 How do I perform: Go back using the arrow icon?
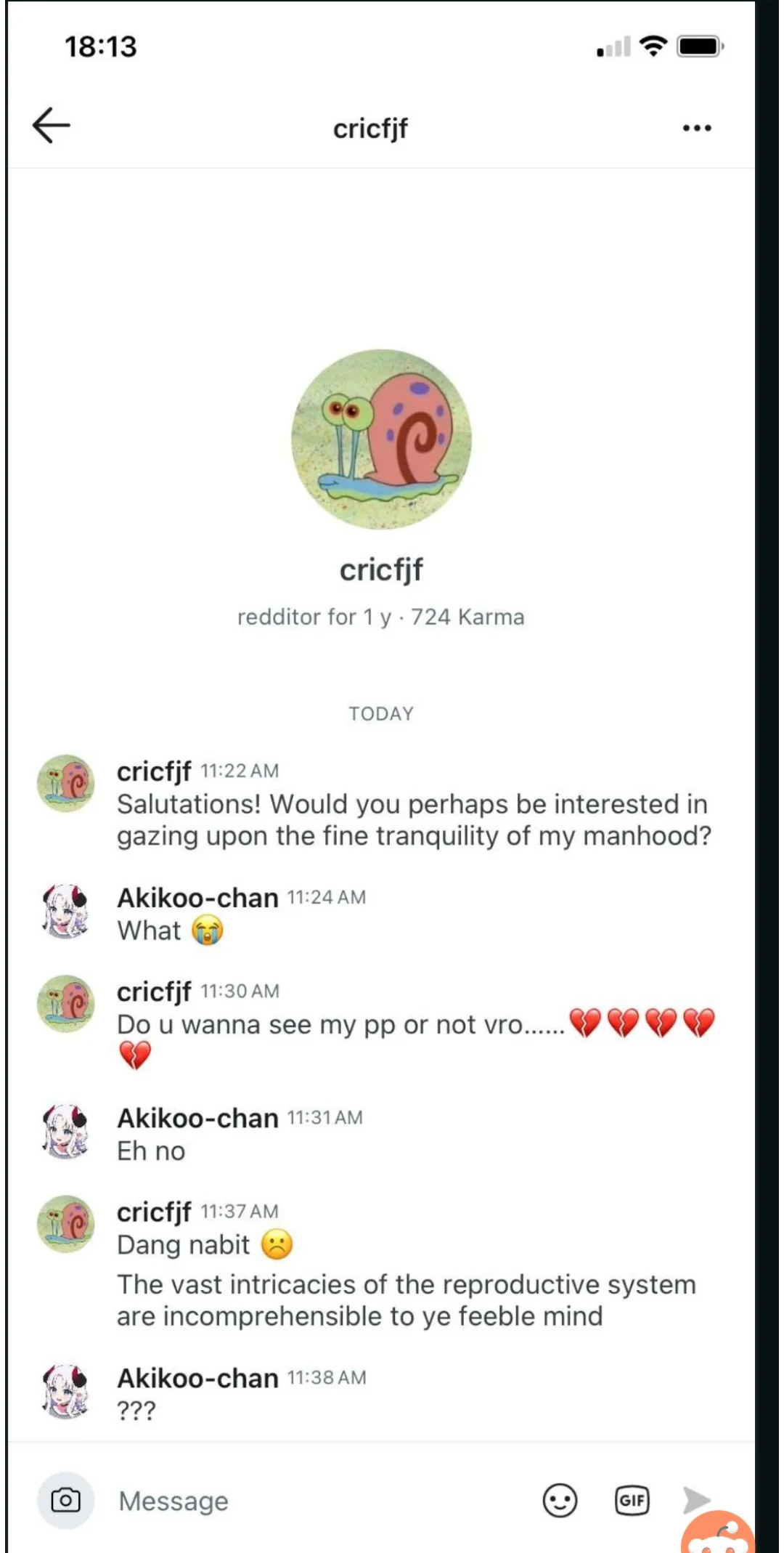[52, 126]
